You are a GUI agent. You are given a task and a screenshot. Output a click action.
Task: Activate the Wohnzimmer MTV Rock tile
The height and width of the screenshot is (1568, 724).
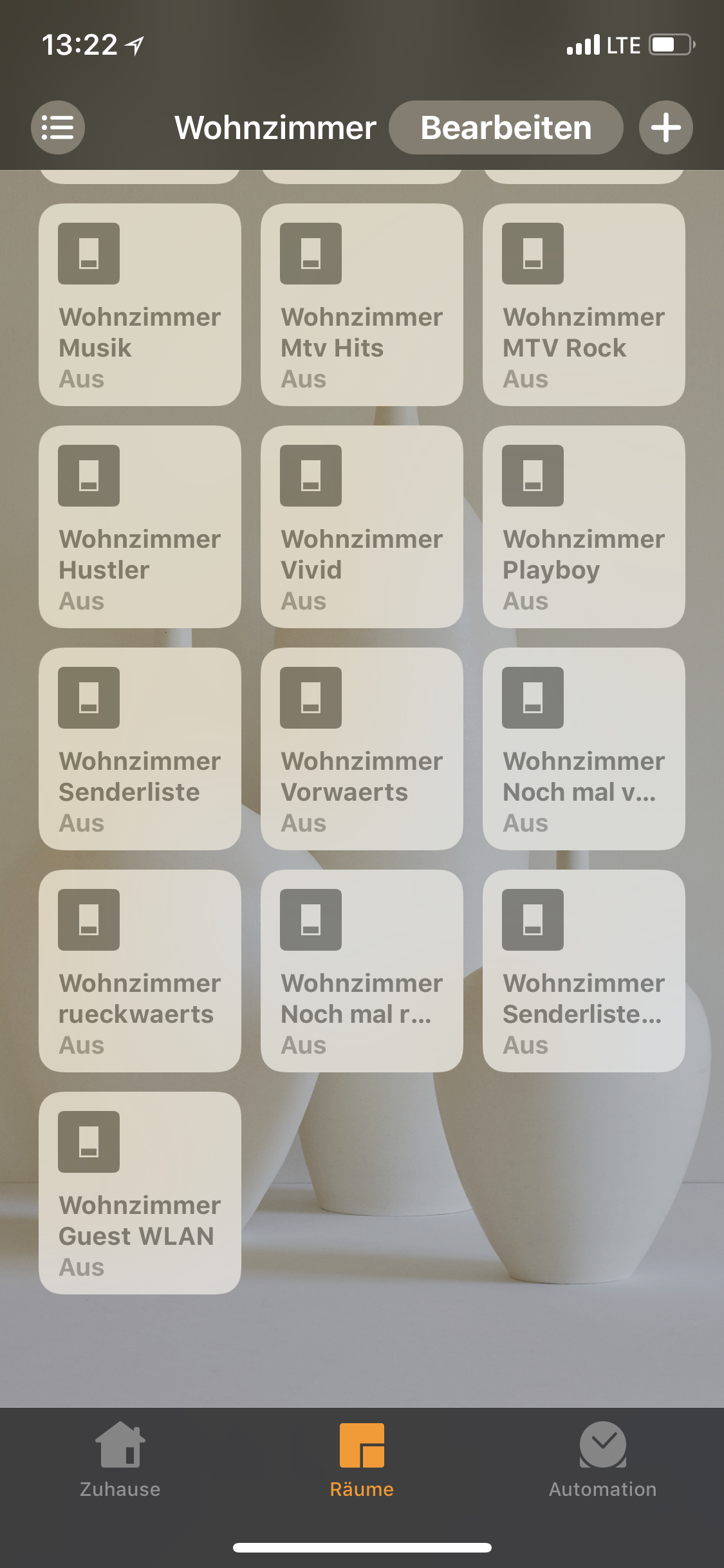pos(584,304)
